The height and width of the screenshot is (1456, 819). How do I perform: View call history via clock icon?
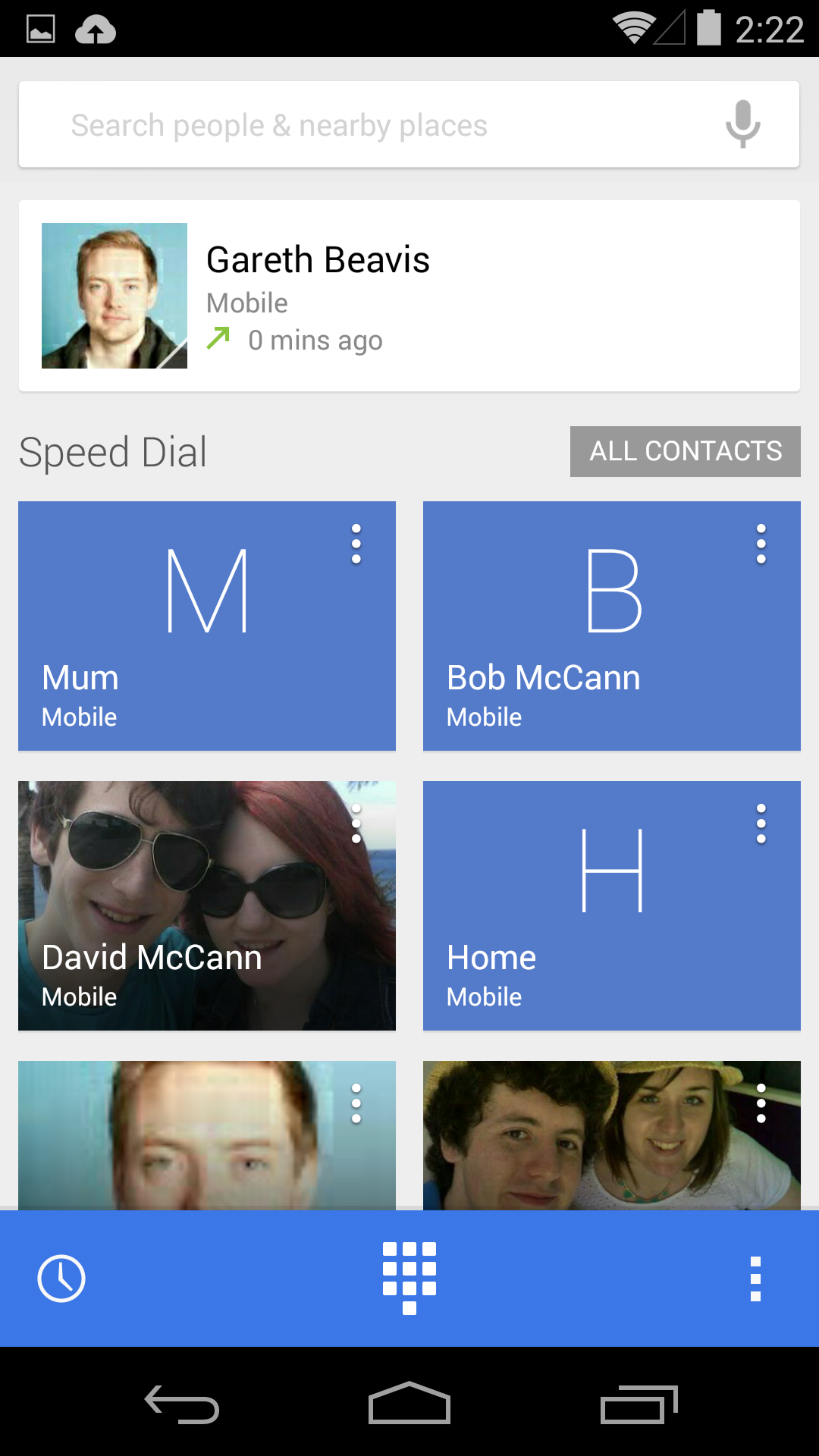[x=61, y=1279]
